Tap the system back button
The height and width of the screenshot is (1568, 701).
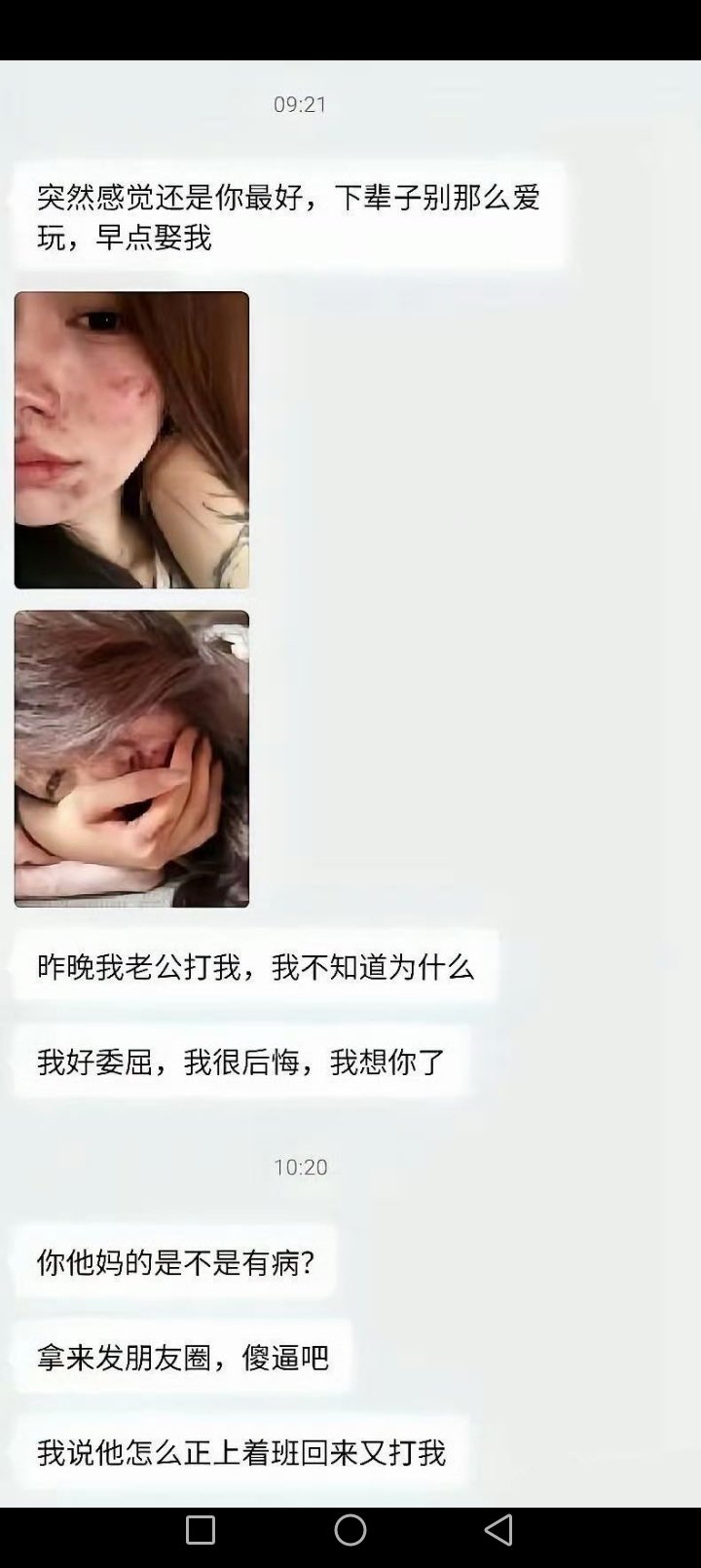498,1530
